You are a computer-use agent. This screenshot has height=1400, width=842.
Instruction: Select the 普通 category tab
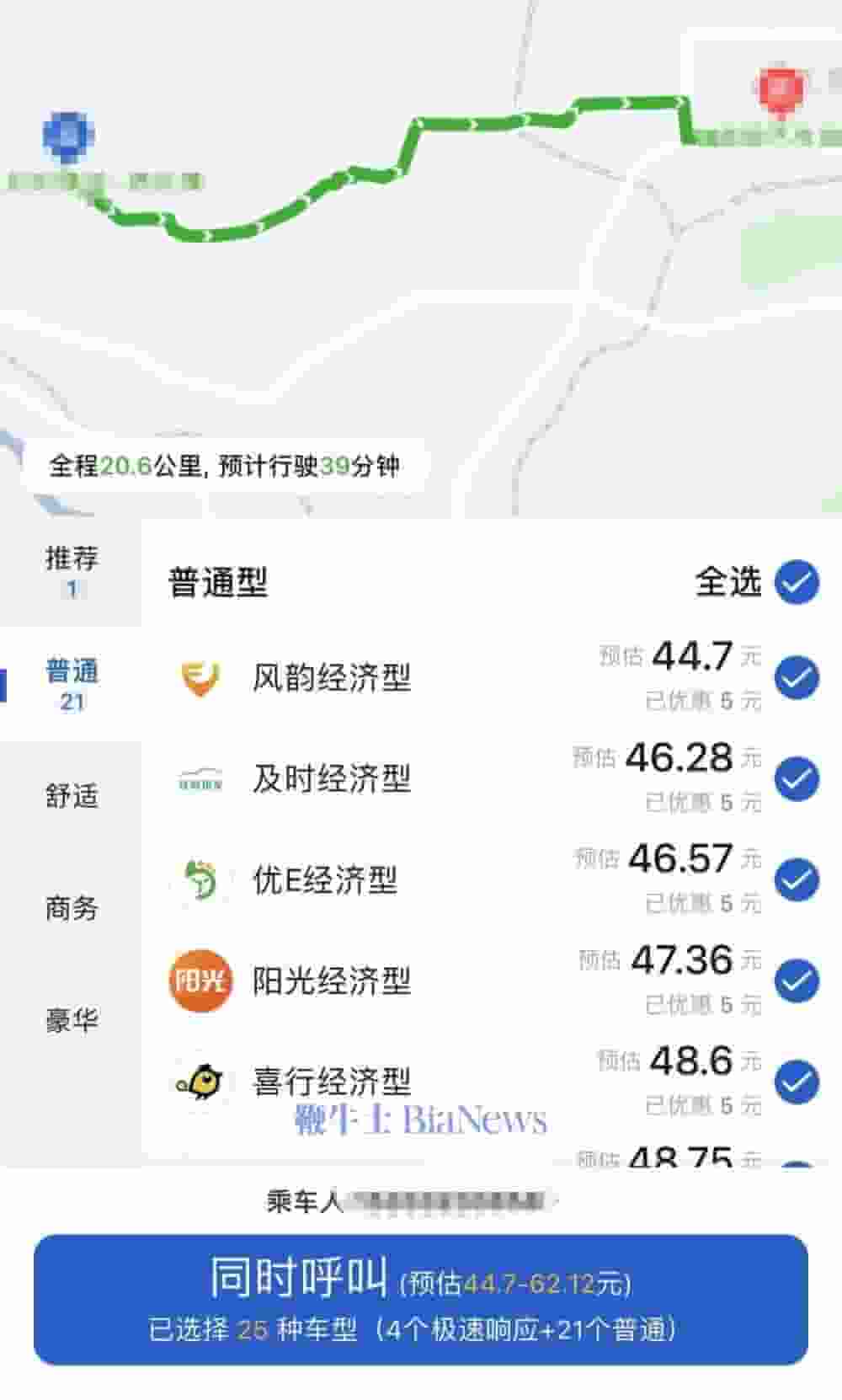[72, 683]
